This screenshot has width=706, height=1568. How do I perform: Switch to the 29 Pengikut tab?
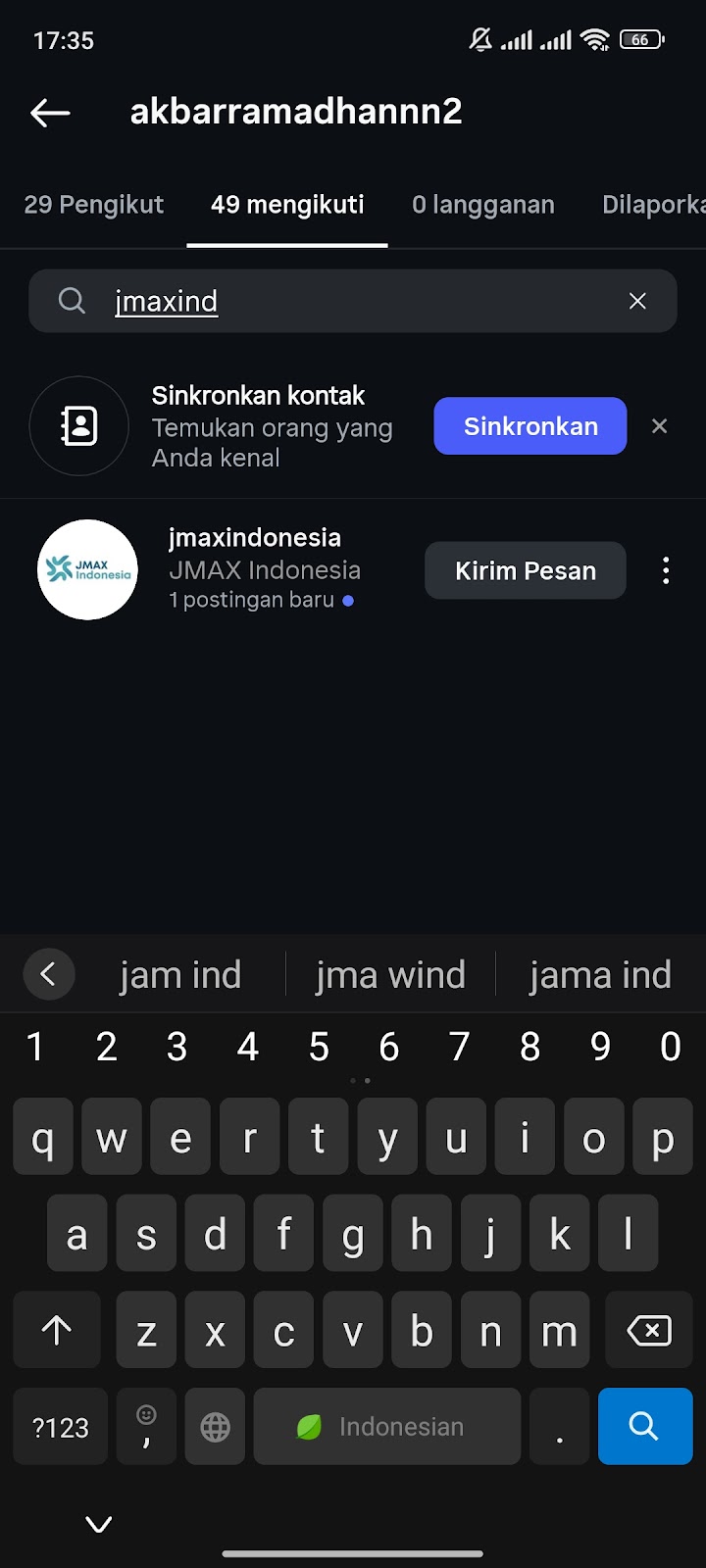[94, 205]
